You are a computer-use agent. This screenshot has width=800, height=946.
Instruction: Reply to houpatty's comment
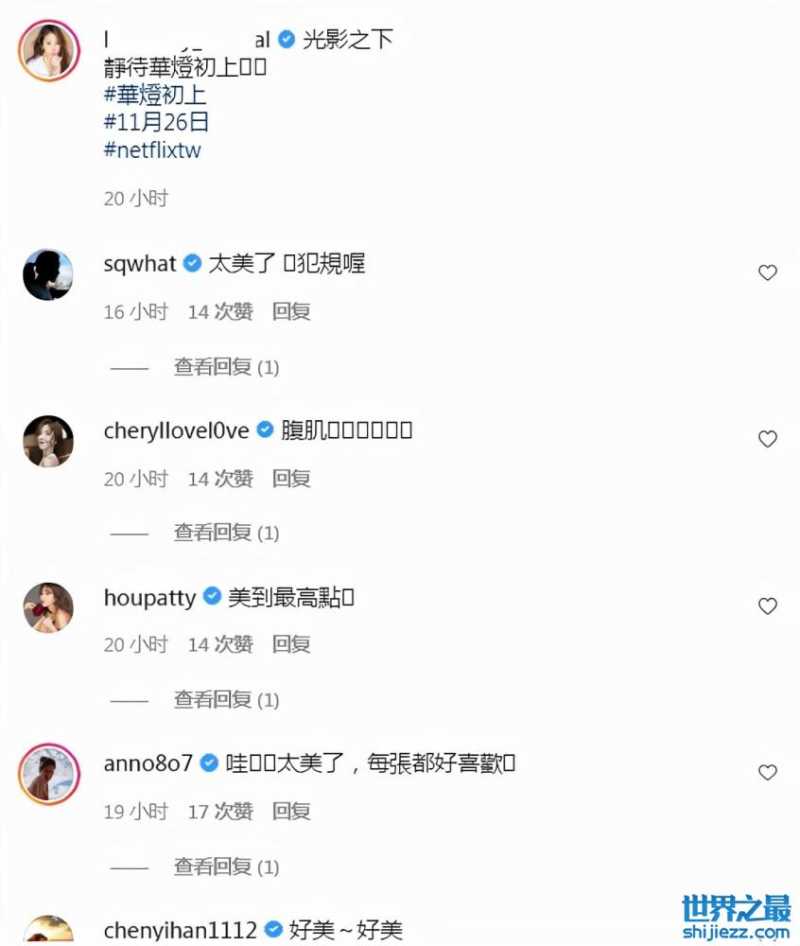(x=291, y=645)
